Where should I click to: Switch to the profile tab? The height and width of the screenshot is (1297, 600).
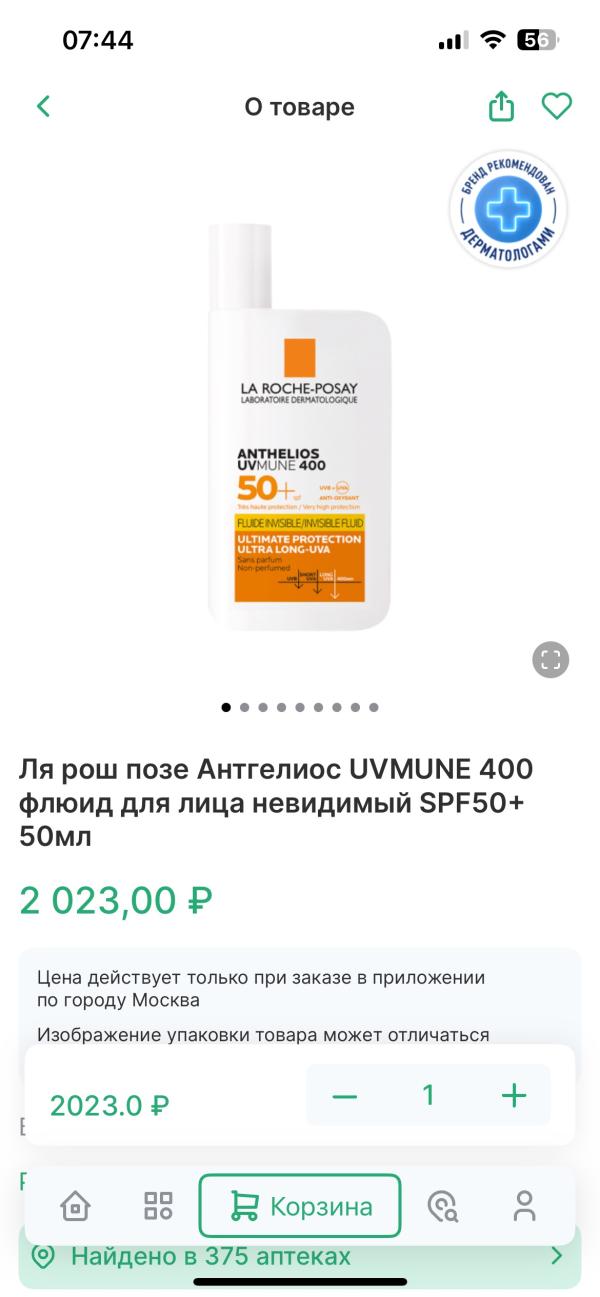(524, 1206)
